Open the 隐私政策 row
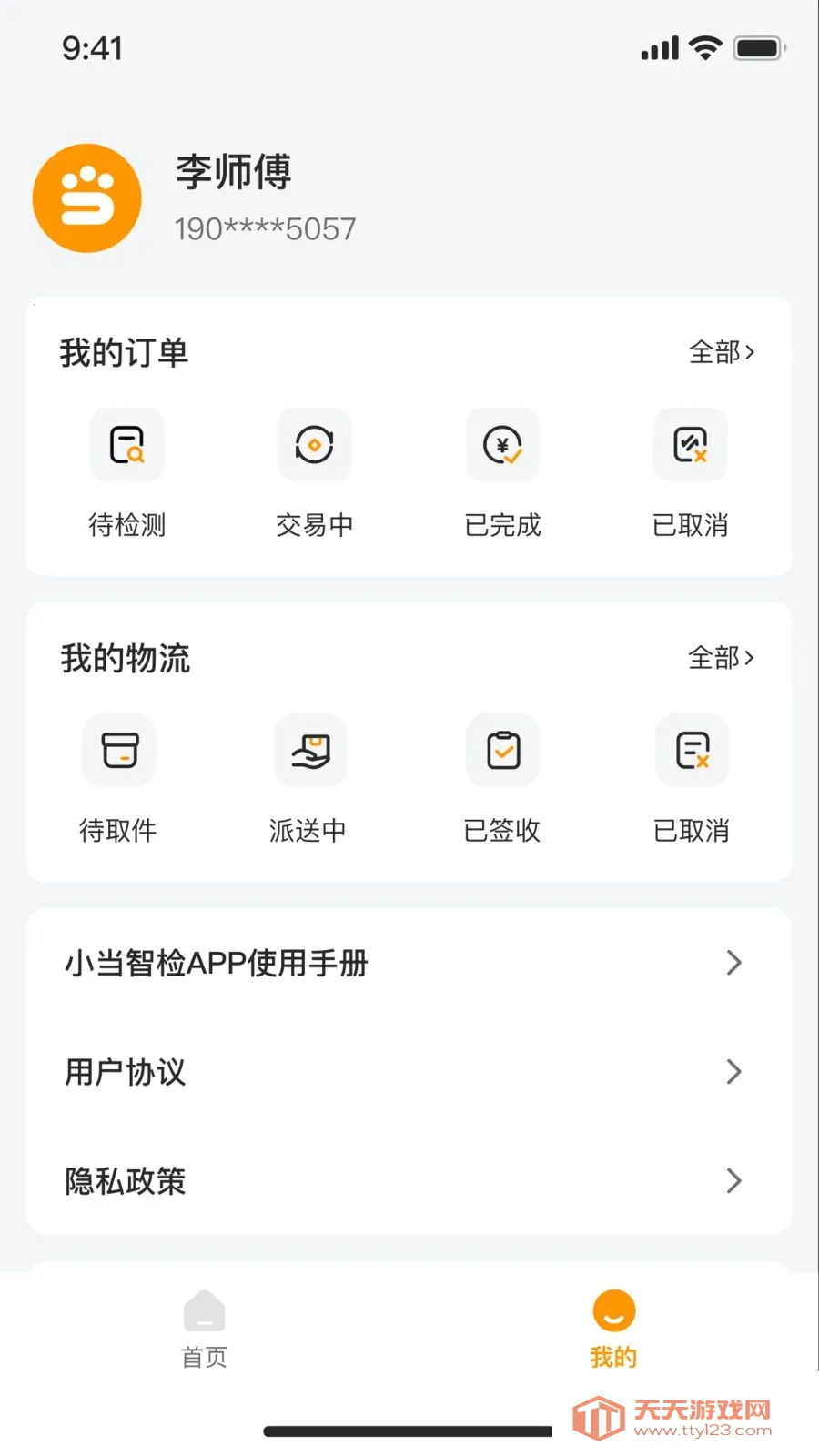The height and width of the screenshot is (1456, 819). pos(408,1181)
